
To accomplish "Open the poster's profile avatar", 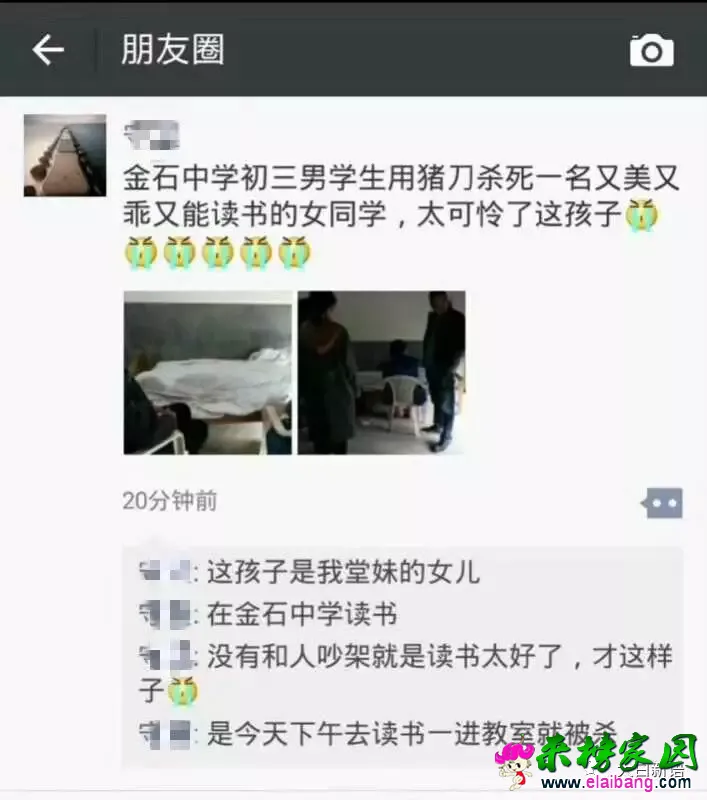I will tap(64, 155).
